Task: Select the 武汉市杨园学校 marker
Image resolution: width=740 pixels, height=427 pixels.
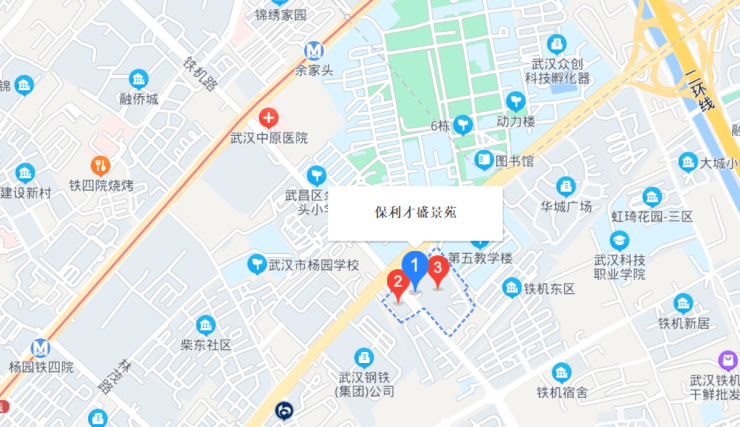Action: pos(258,264)
